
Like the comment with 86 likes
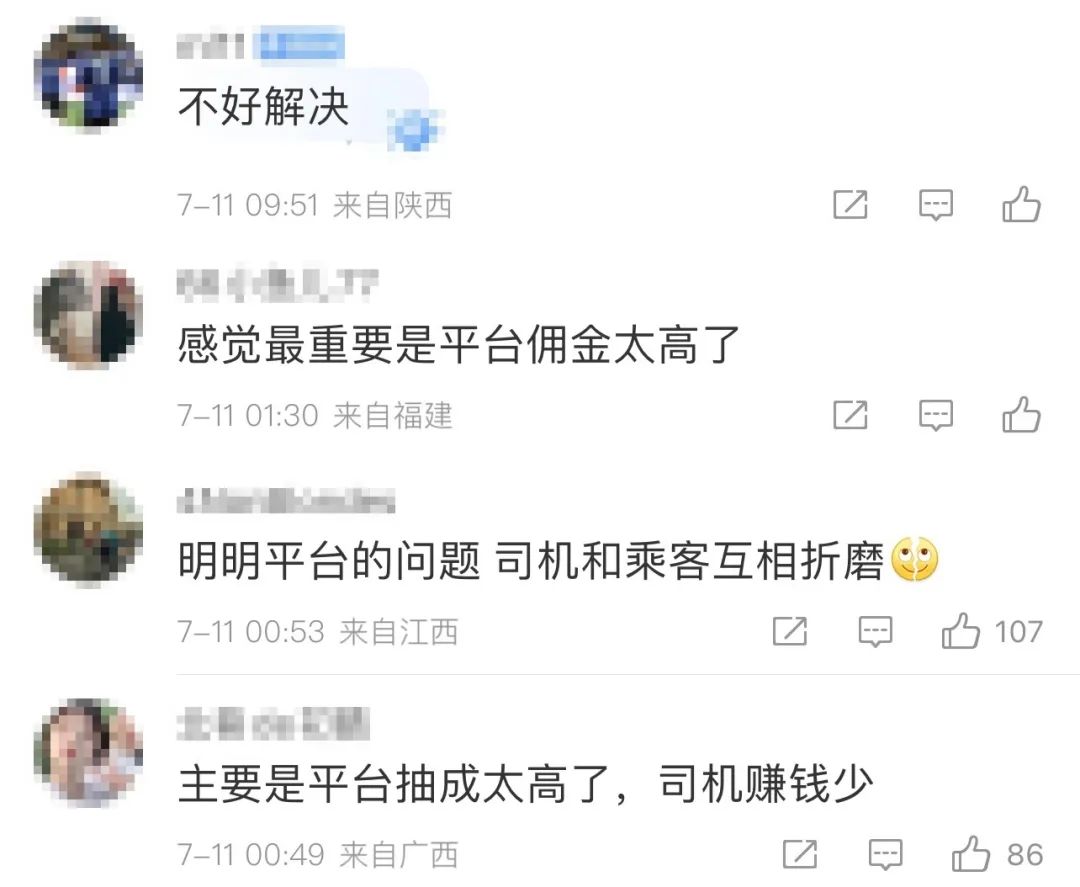tap(971, 855)
